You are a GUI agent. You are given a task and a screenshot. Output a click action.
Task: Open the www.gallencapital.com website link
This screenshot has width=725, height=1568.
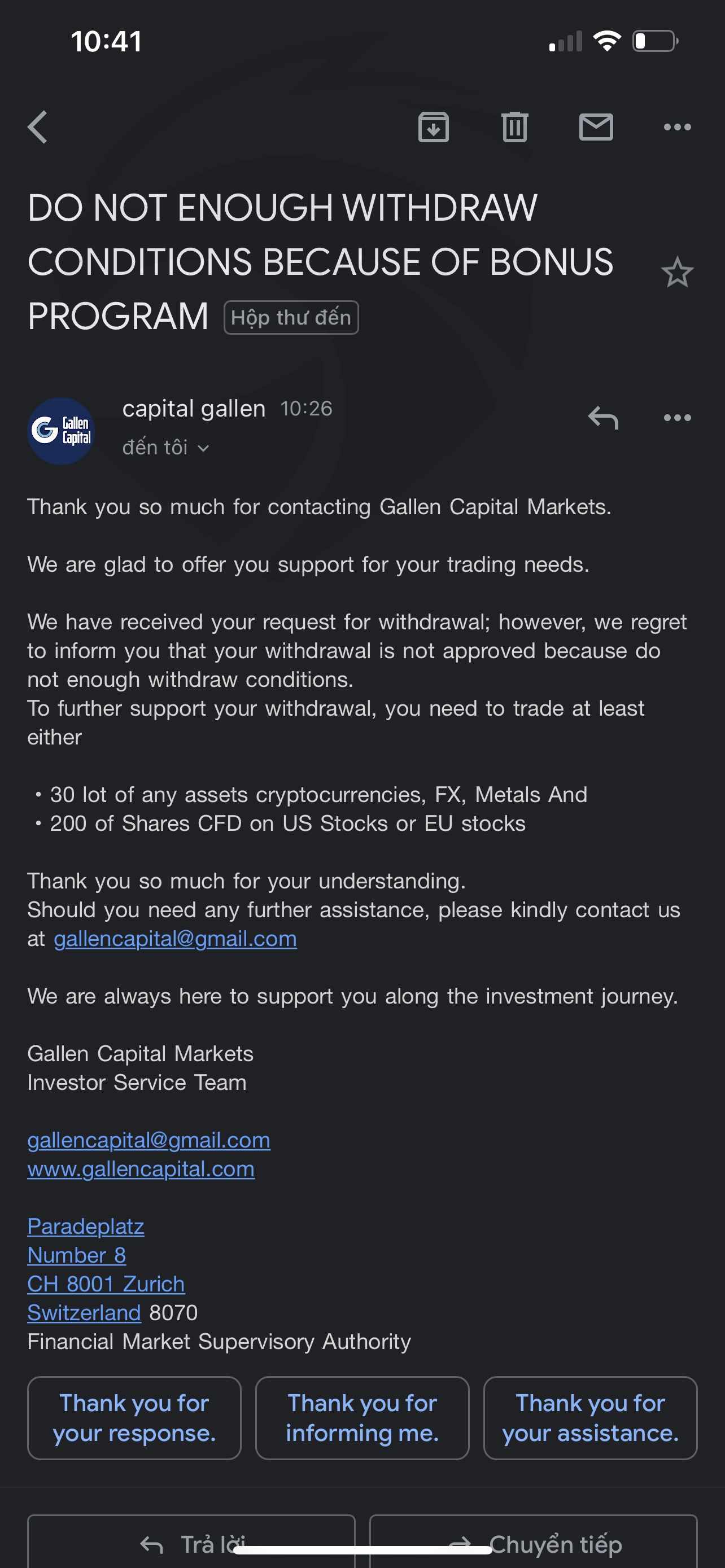click(x=141, y=1169)
